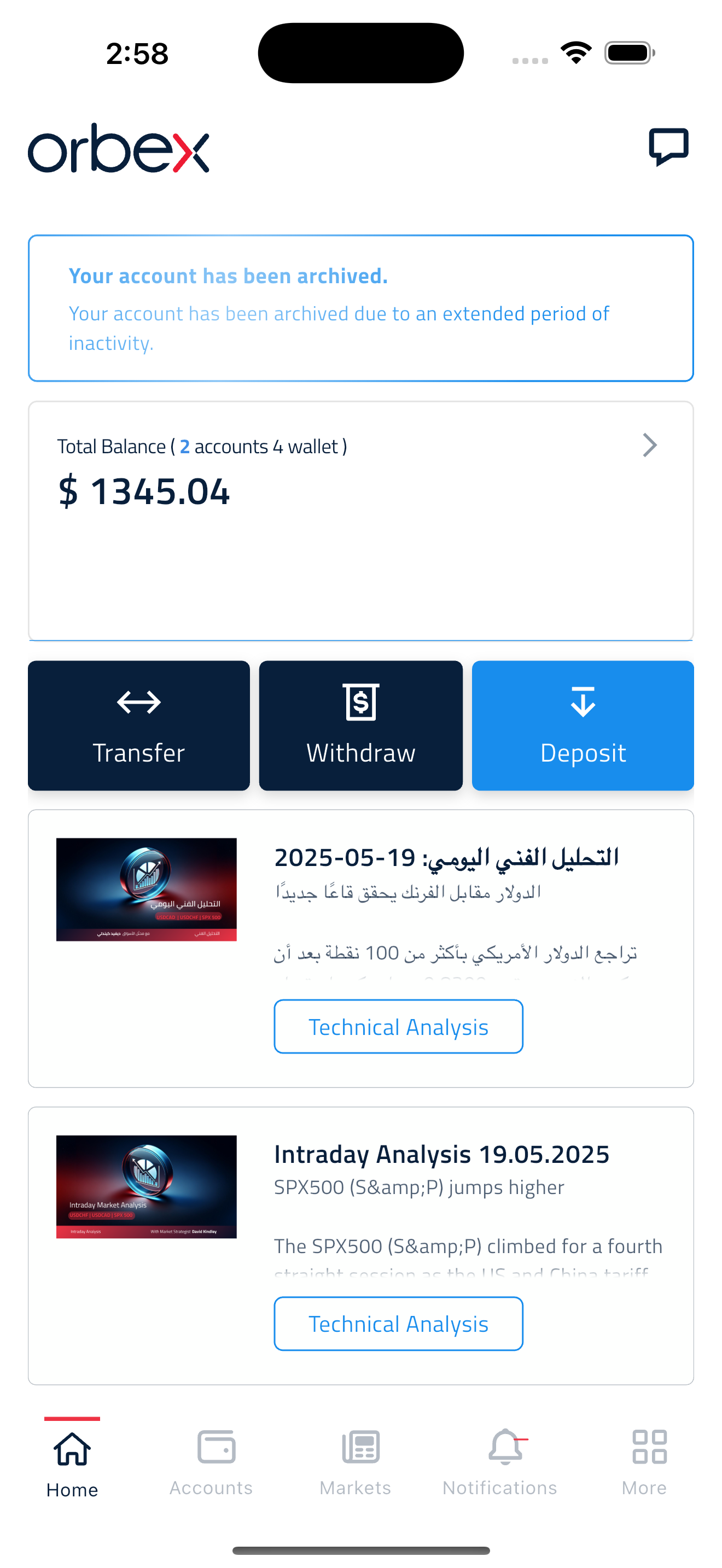Start a Deposit
This screenshot has height=1568, width=722.
pos(583,725)
